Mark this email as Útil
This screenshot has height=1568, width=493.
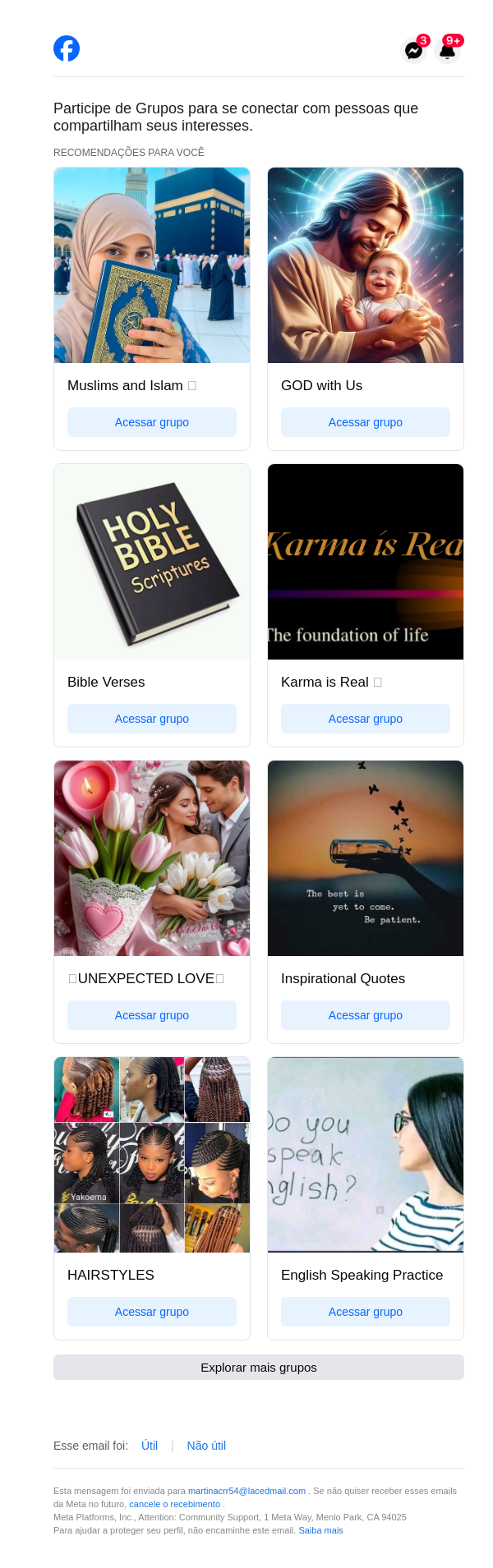pyautogui.click(x=150, y=1446)
